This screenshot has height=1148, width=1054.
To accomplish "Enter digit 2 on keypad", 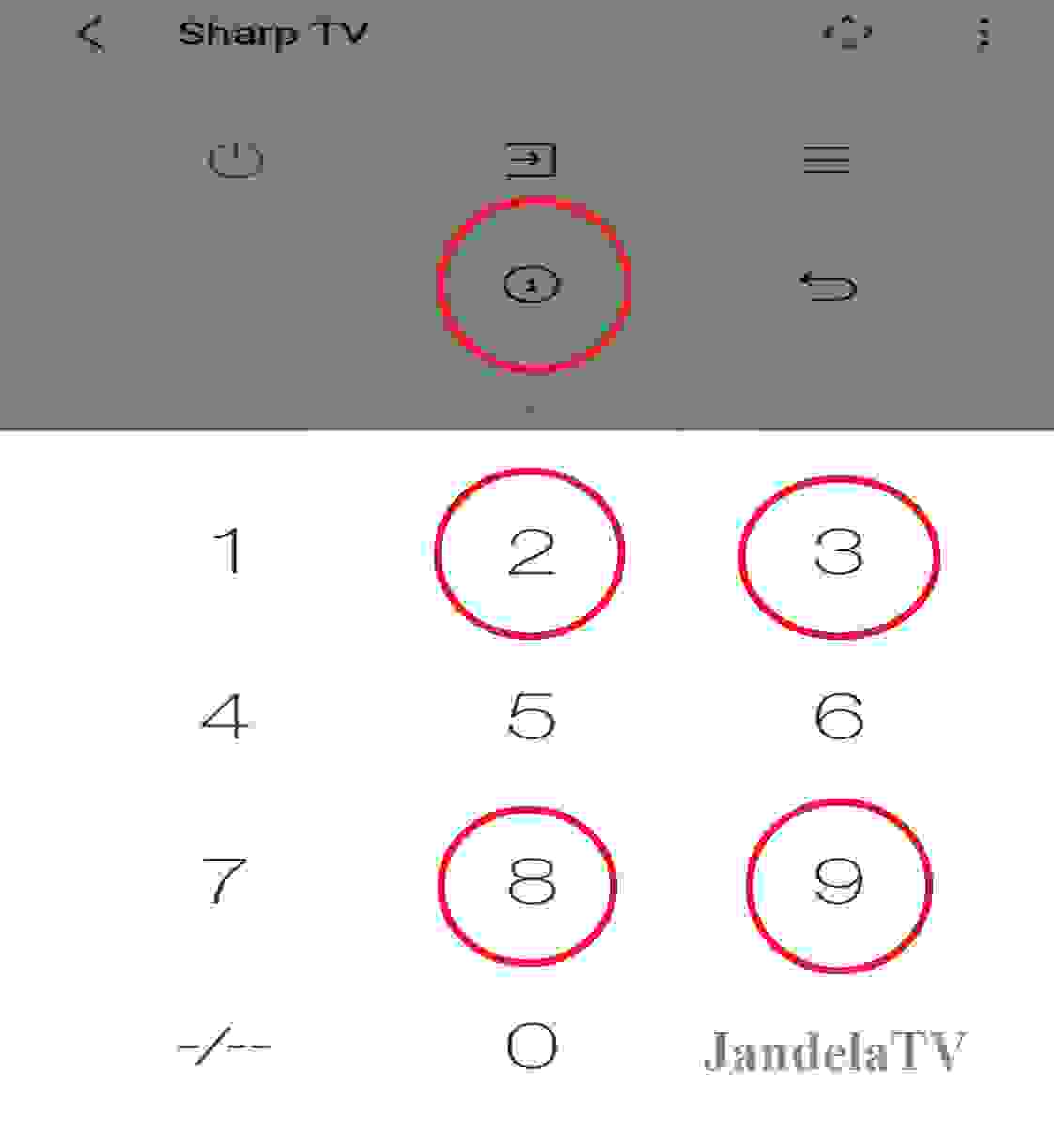I will click(531, 552).
